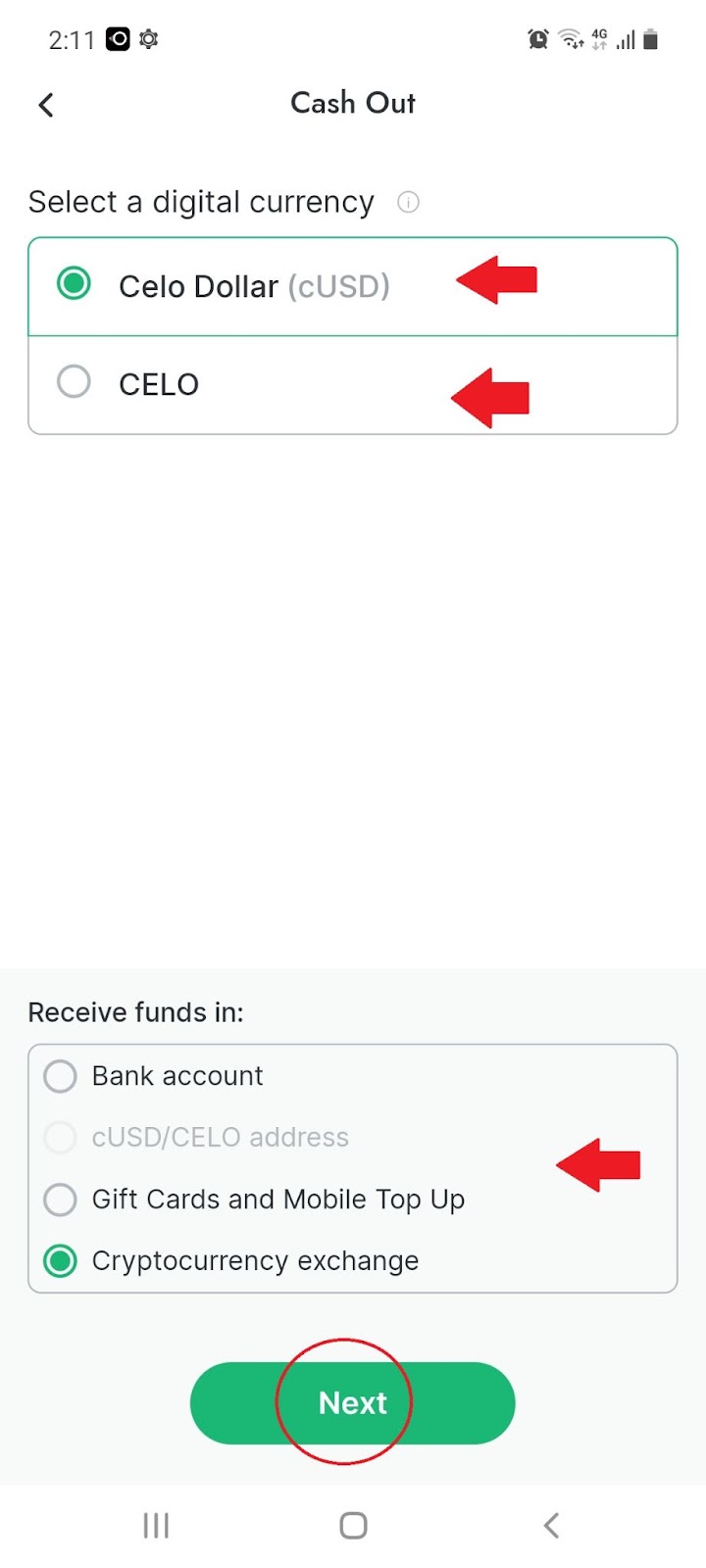Image resolution: width=706 pixels, height=1568 pixels.
Task: Open recent apps from navigation bar
Action: pyautogui.click(x=156, y=1525)
